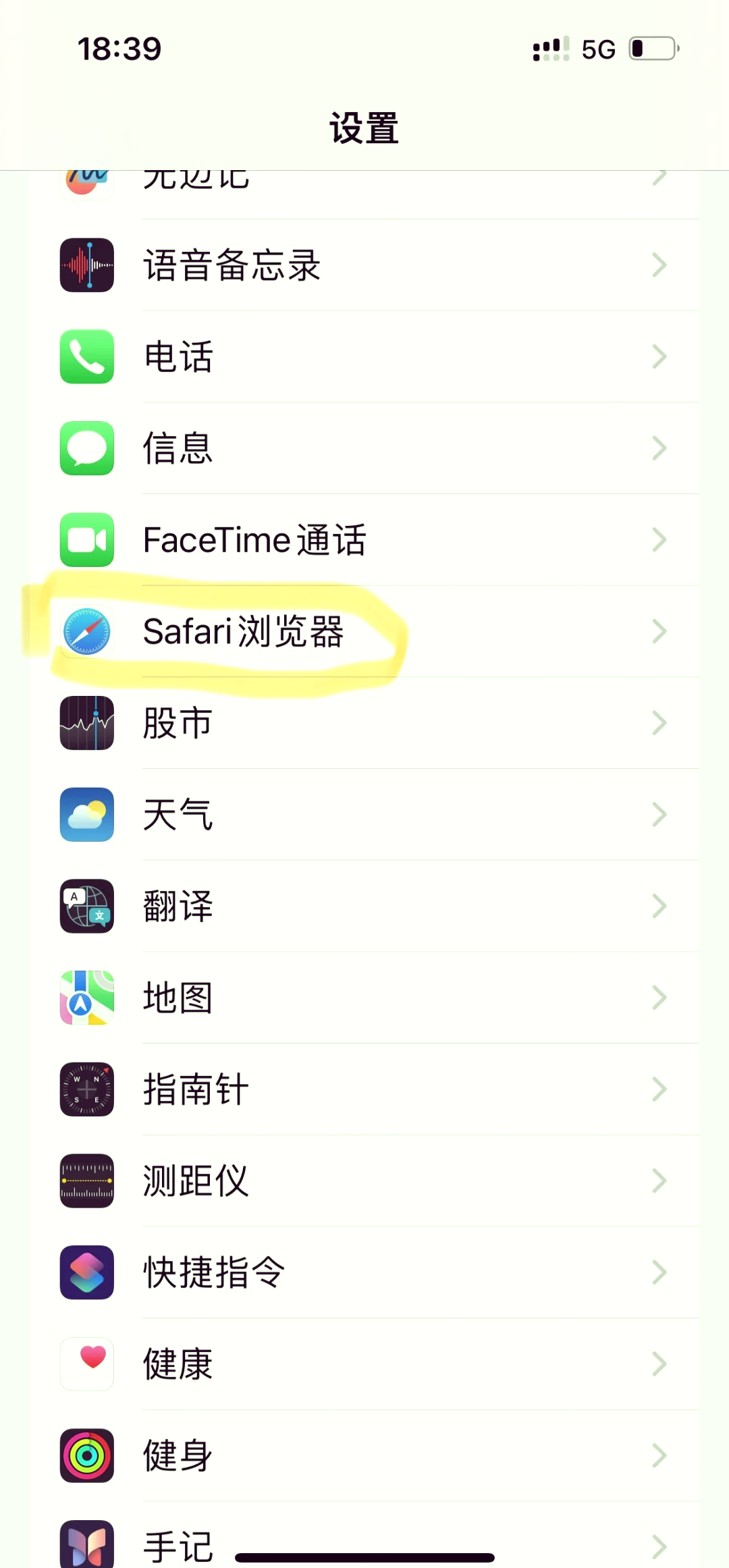The width and height of the screenshot is (729, 1568).
Task: Open the FaceTime 通话 icon
Action: (86, 540)
